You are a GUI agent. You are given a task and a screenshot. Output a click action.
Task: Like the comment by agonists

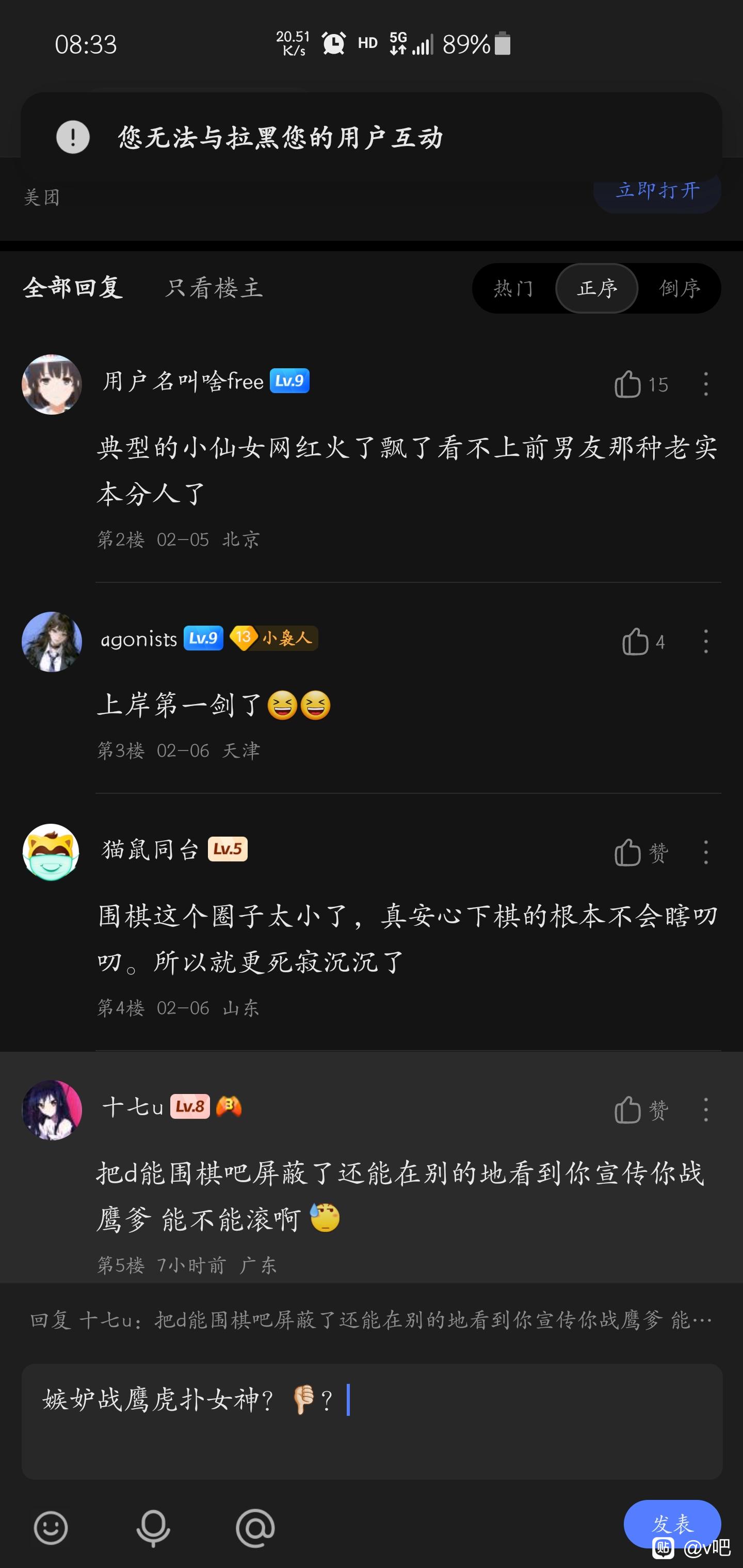pos(635,642)
